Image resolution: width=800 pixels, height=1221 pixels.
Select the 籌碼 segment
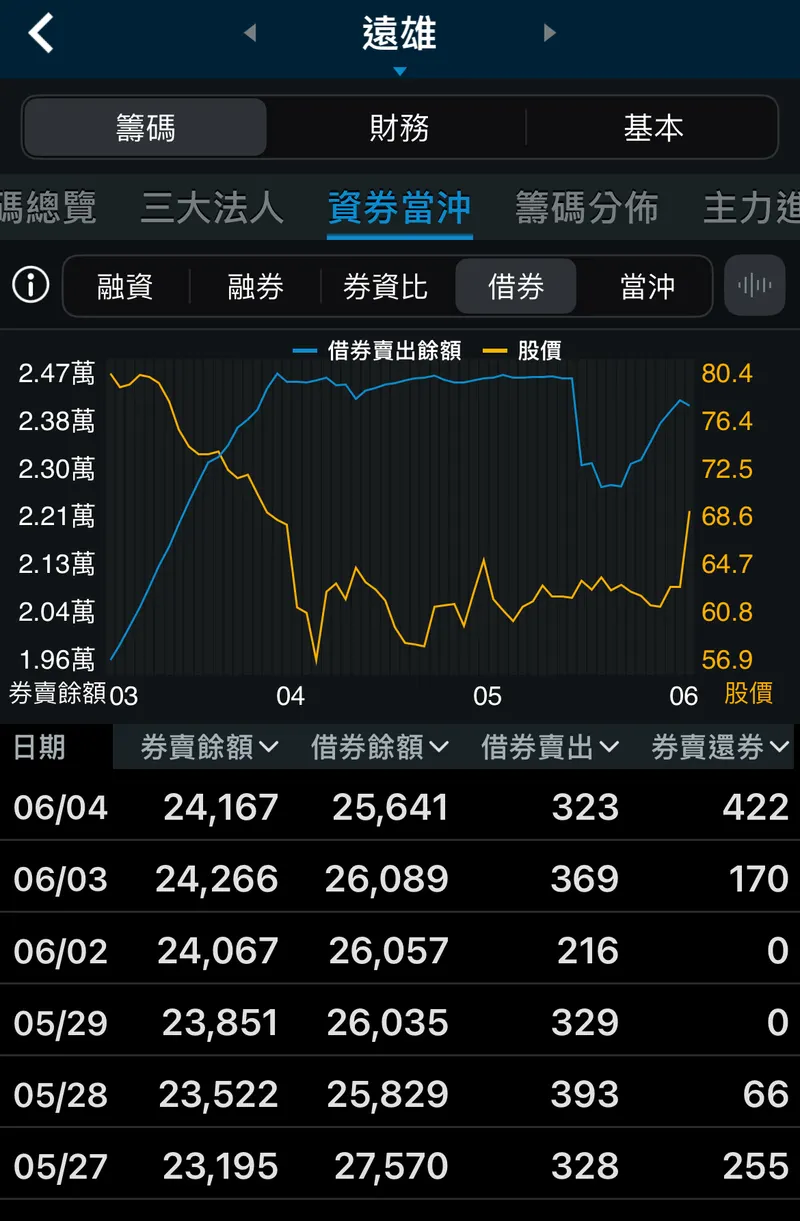click(146, 128)
